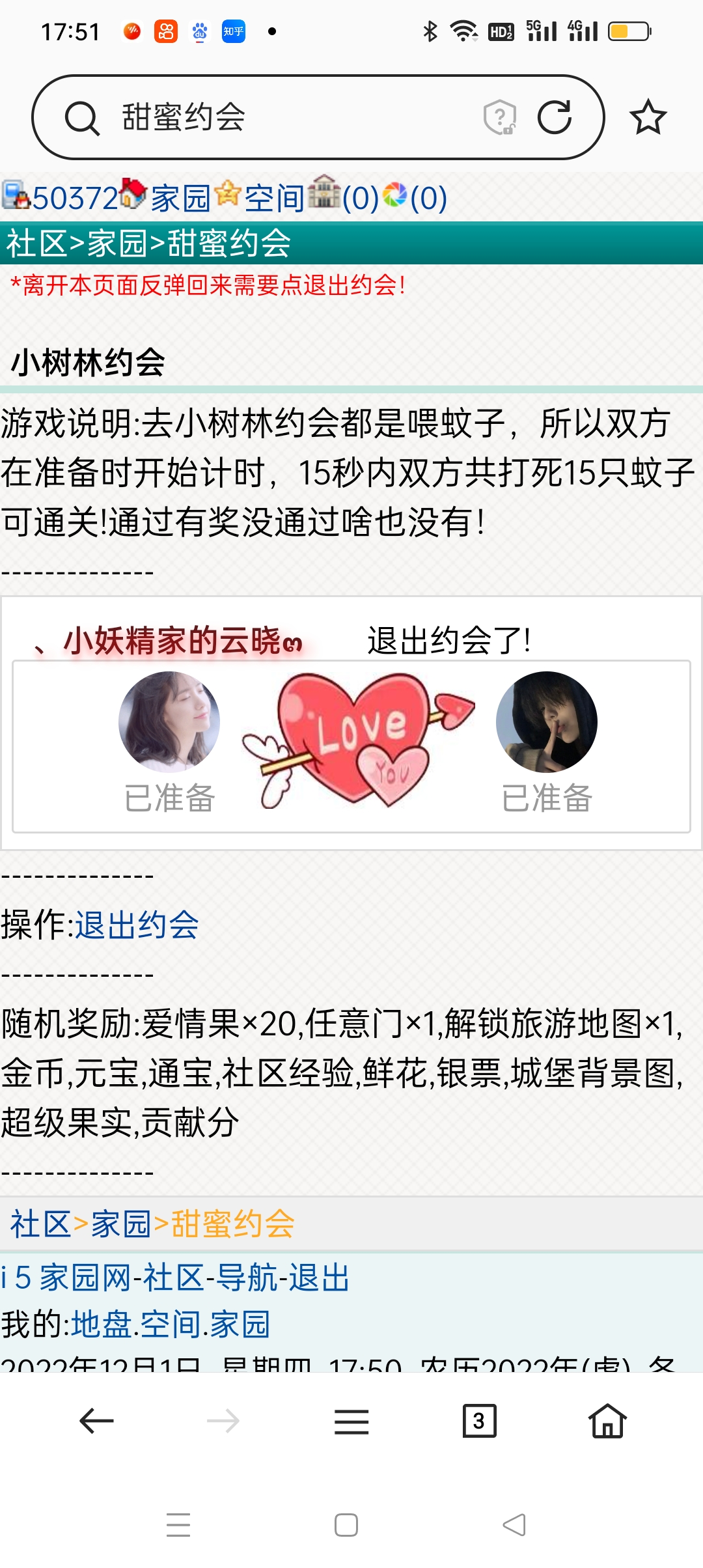Open the 空间 link in top bar

[274, 198]
